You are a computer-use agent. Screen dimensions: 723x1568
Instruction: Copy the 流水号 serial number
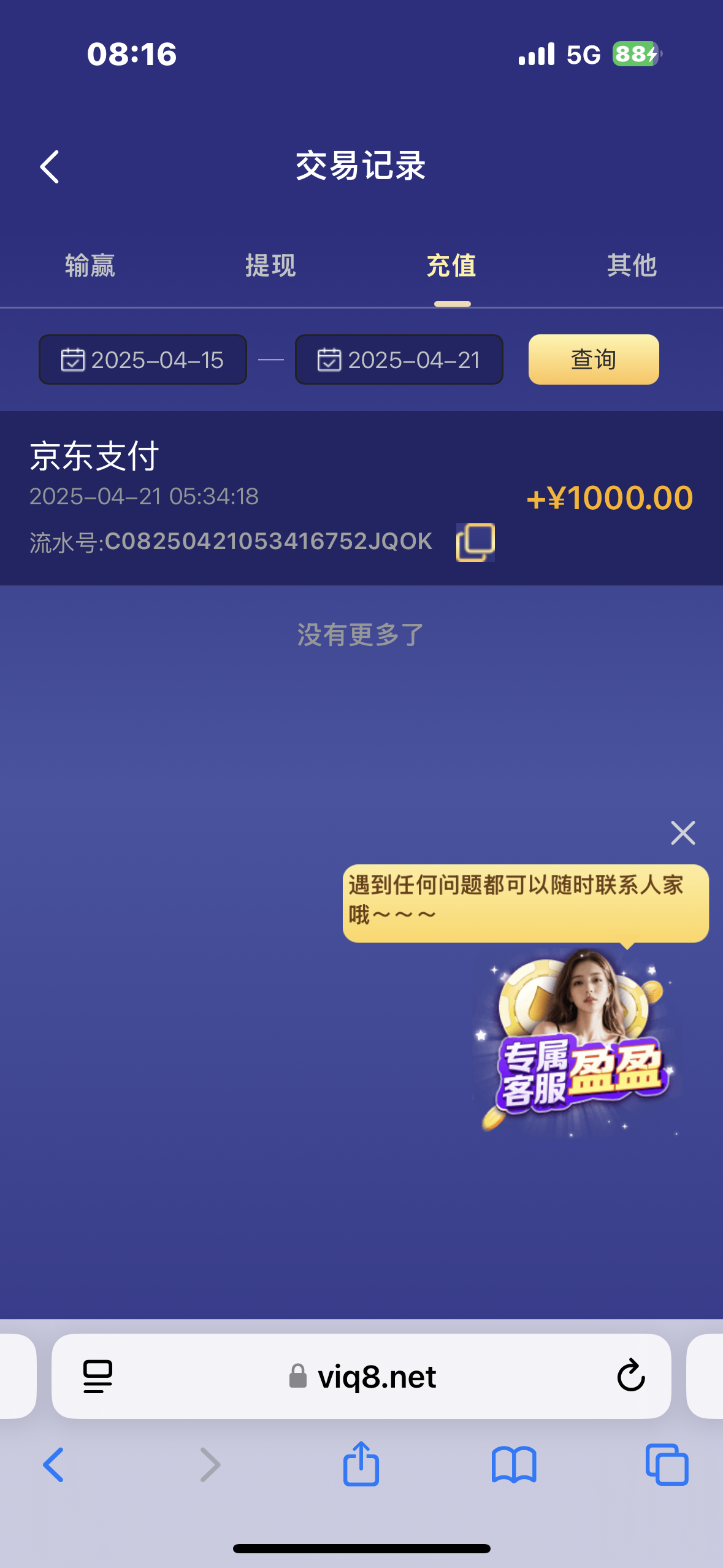click(x=475, y=542)
